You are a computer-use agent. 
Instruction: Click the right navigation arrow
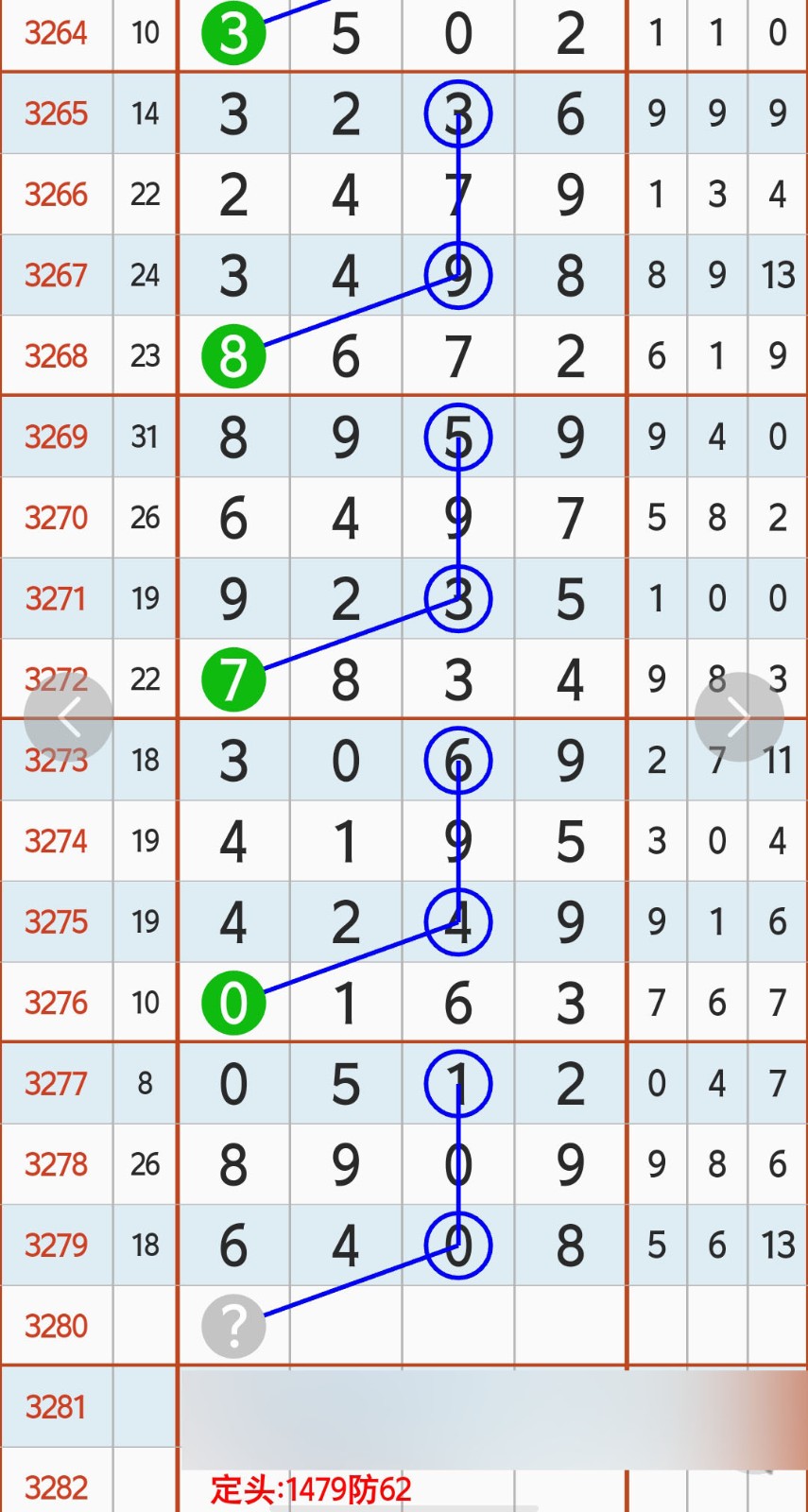point(739,715)
